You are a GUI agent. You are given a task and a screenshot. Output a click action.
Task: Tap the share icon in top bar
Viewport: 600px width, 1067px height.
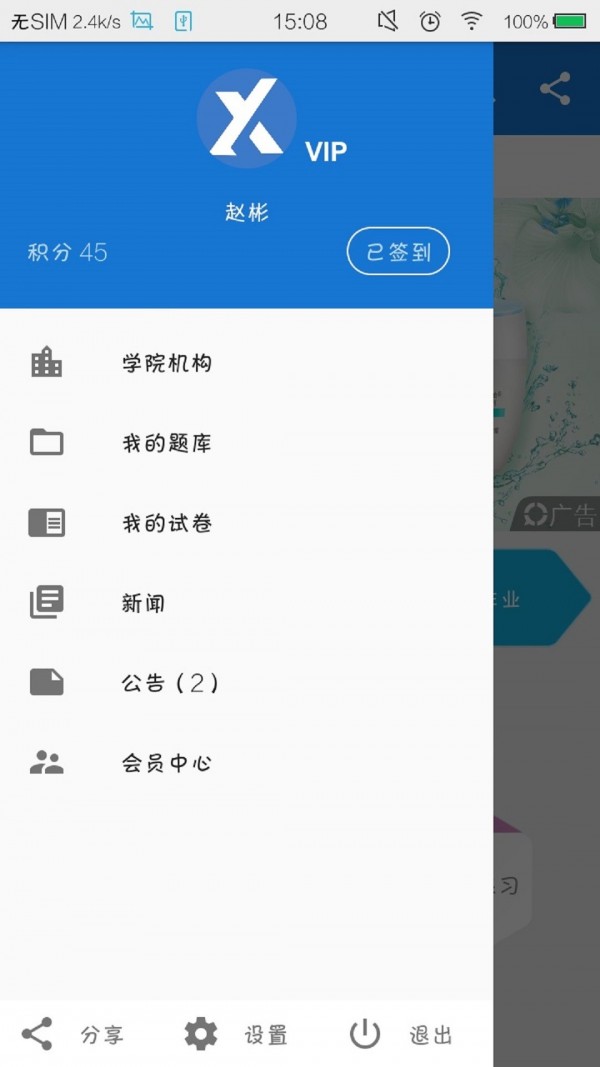point(555,88)
